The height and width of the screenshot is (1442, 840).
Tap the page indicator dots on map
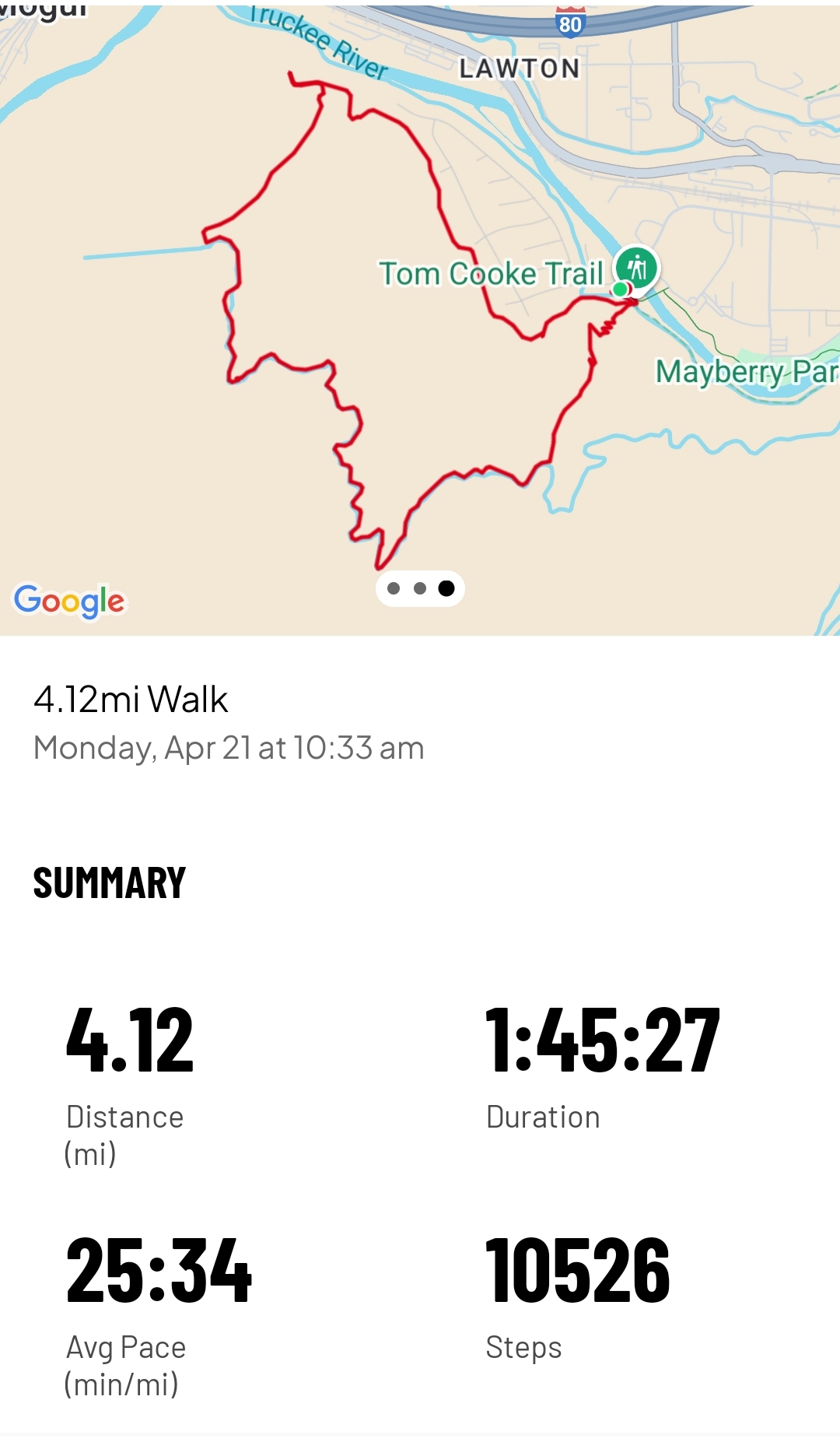420,588
